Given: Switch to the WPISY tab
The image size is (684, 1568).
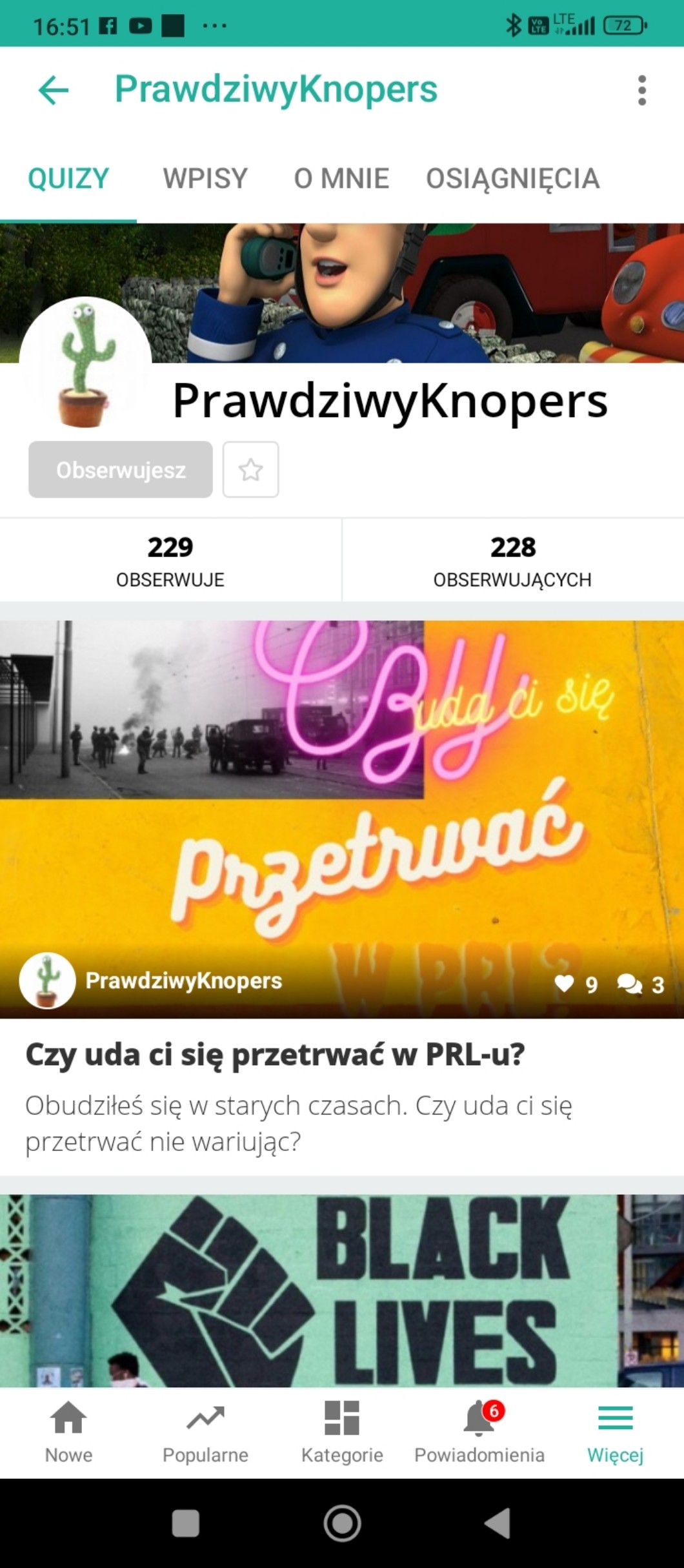Looking at the screenshot, I should 205,178.
